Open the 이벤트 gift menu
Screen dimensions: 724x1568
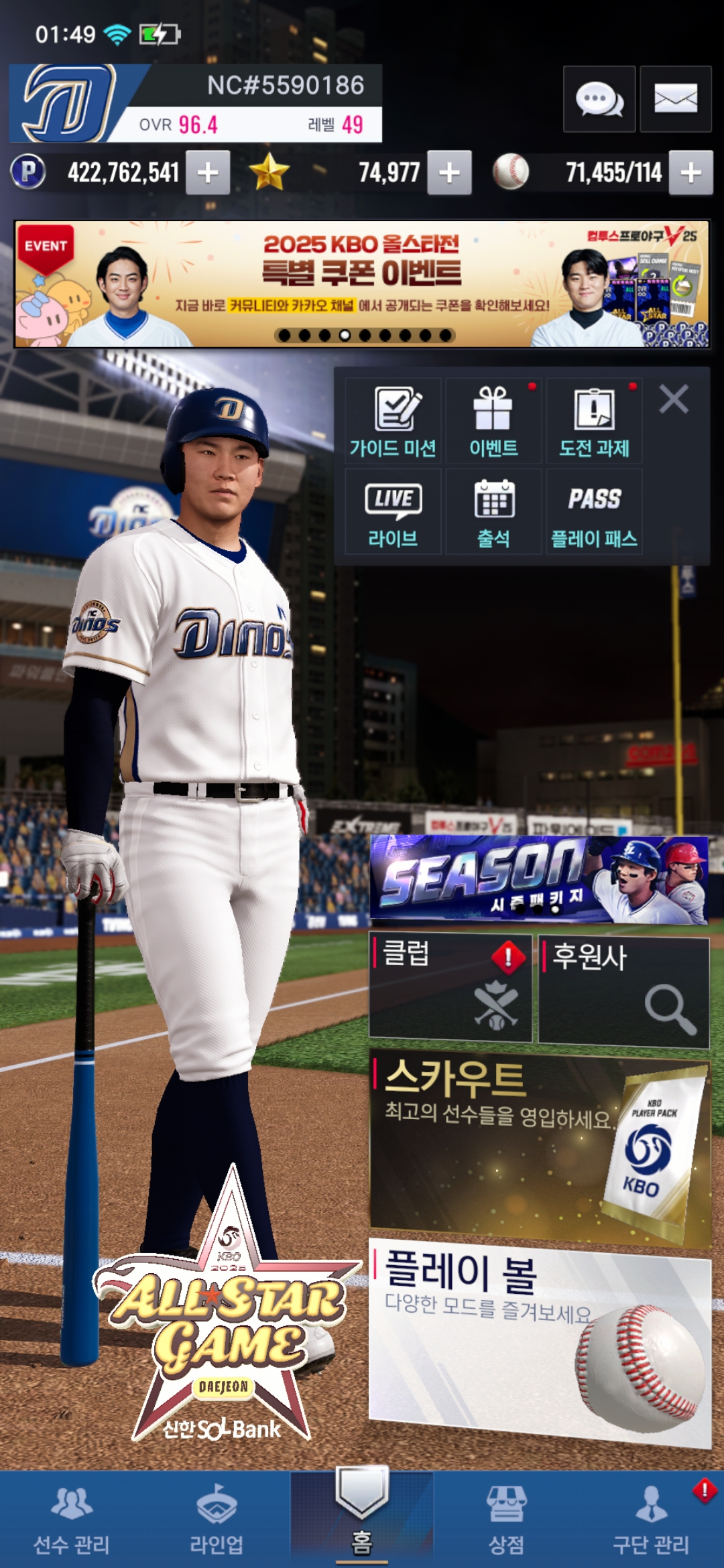(x=493, y=421)
